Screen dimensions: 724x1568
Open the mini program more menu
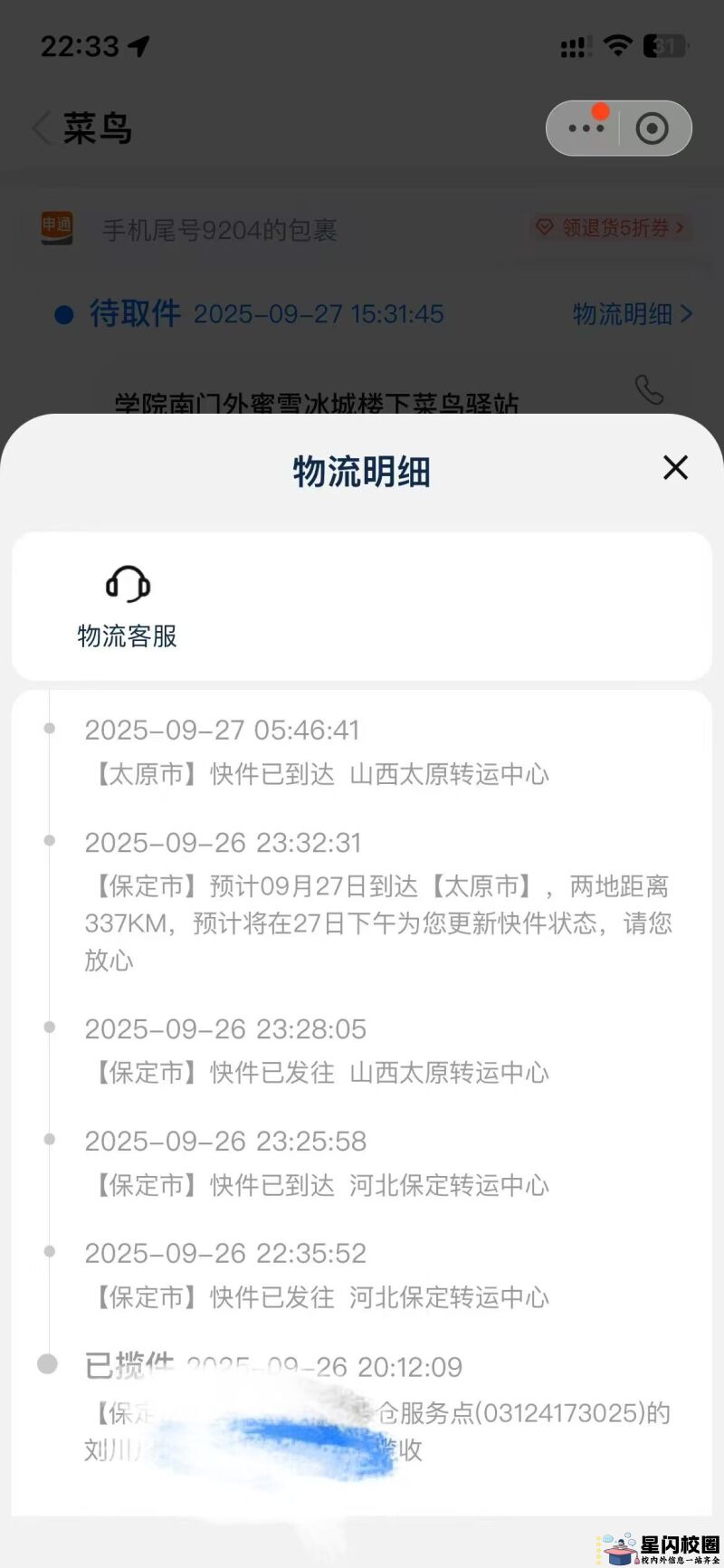point(586,129)
